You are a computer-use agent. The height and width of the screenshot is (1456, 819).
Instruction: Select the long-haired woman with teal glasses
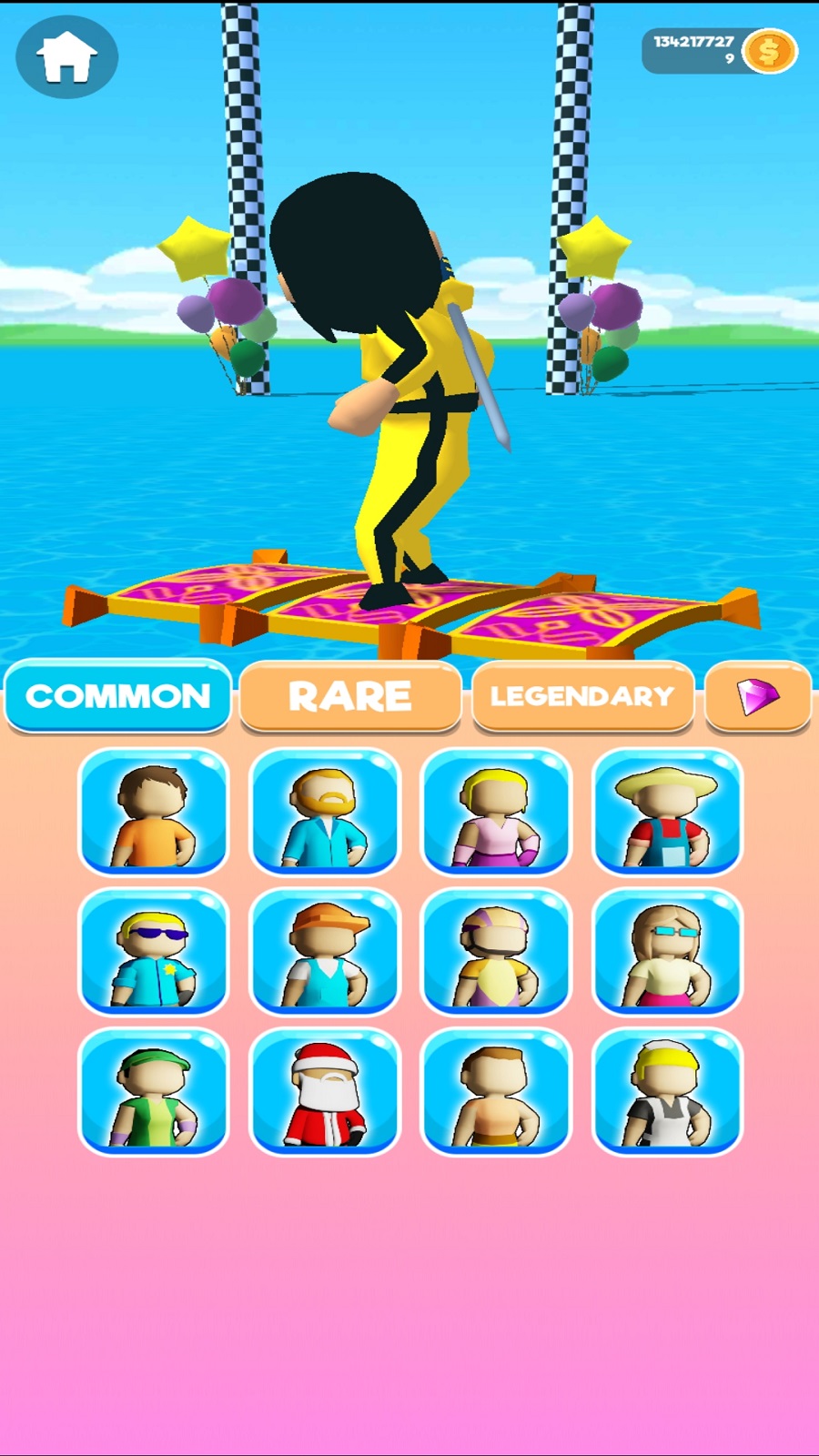667,952
